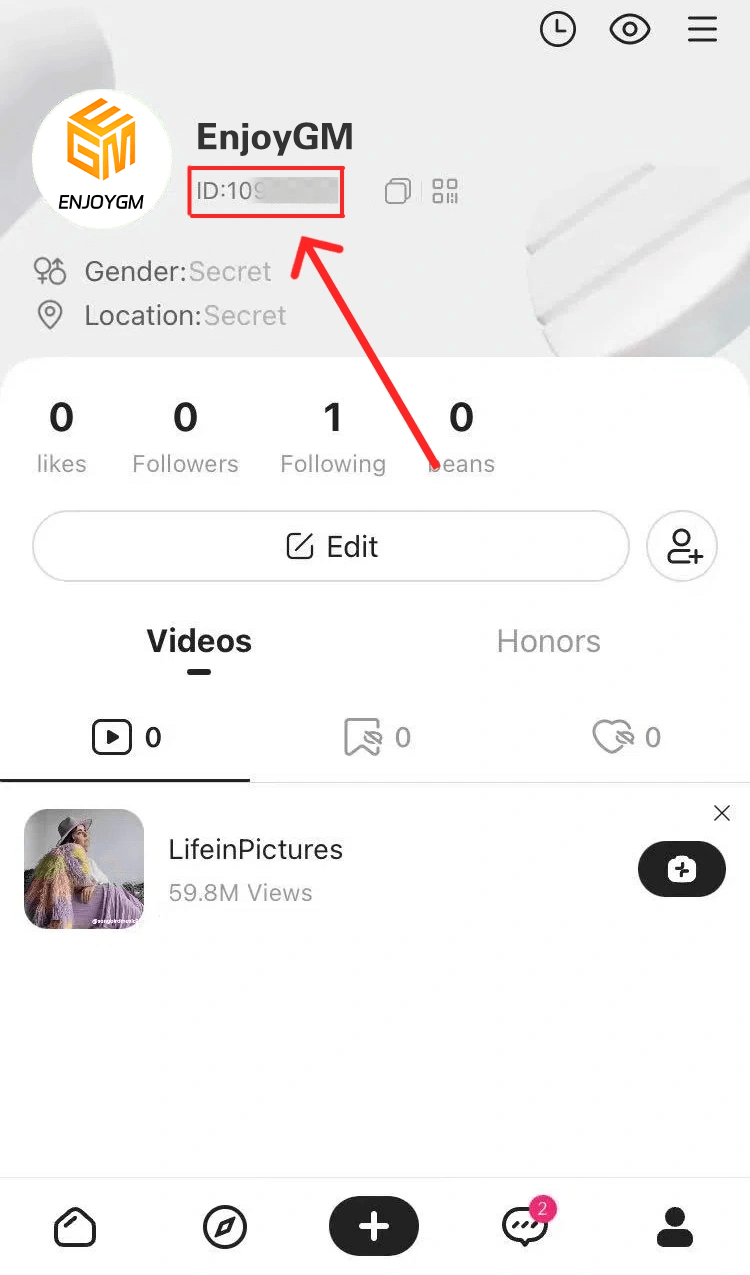Select the hidden bookmarked videos sub-tab
The image size is (750, 1275).
click(x=376, y=738)
